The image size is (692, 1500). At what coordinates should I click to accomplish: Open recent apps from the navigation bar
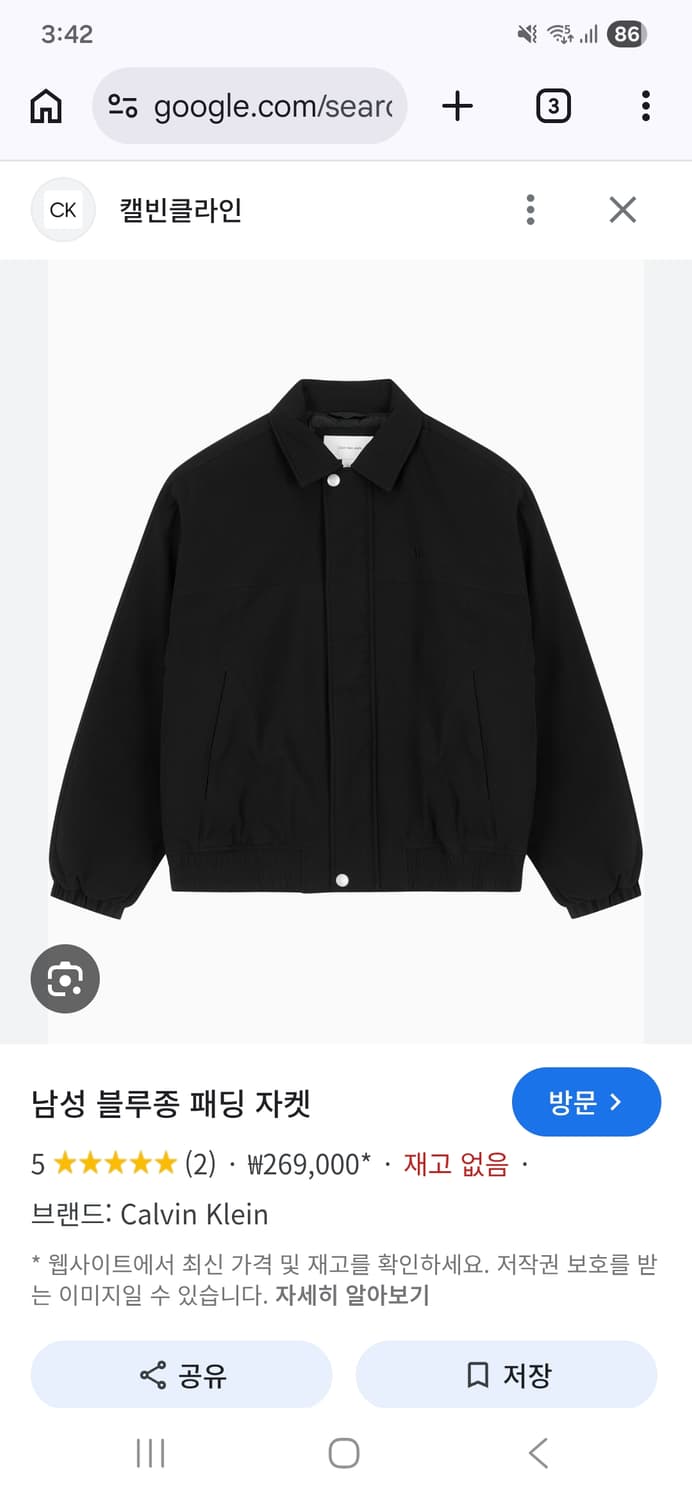(x=150, y=1453)
